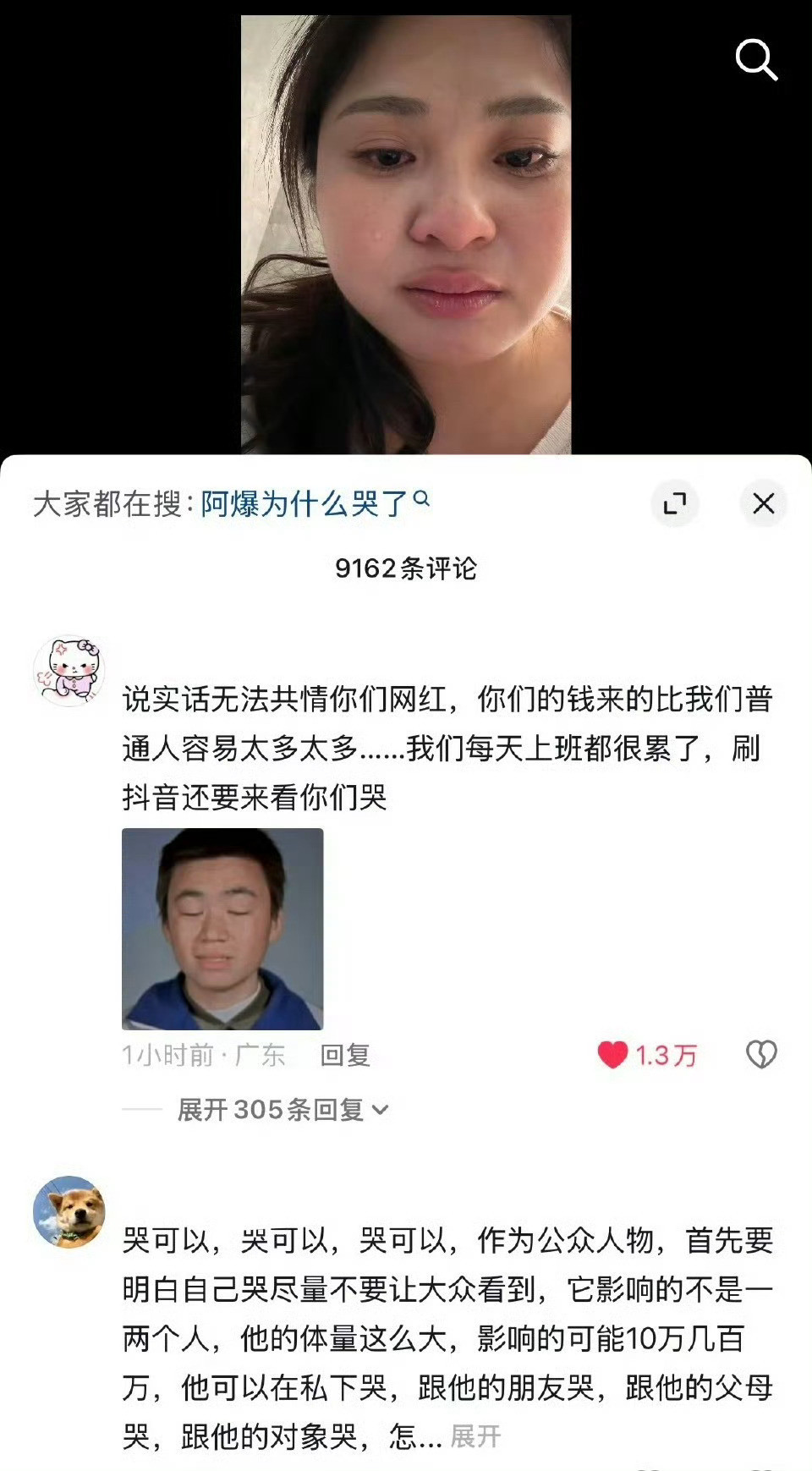
Task: Tap the red heart like icon on the first comment
Action: pos(613,1053)
